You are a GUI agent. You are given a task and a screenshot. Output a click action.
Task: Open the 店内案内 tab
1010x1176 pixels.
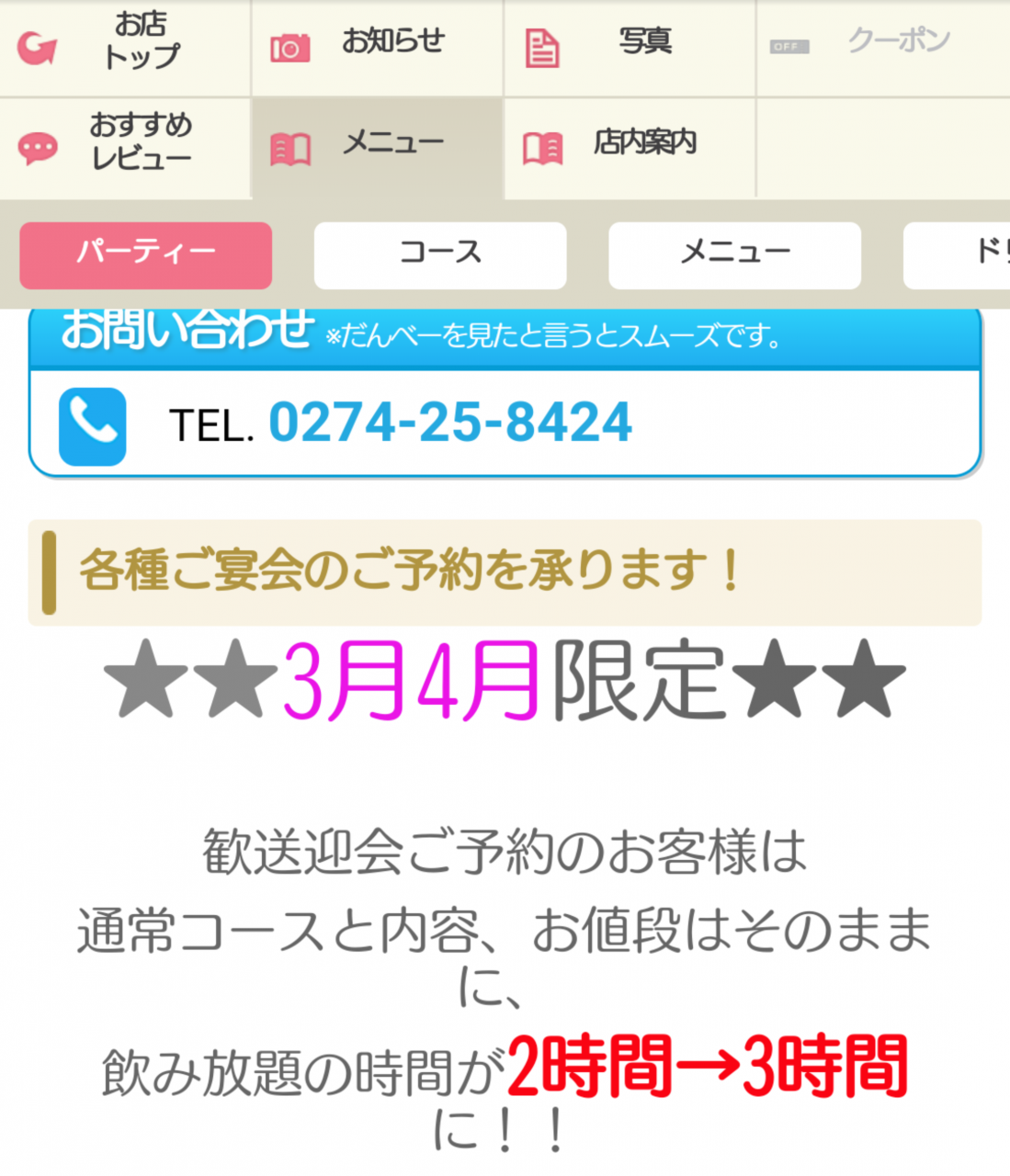[630, 147]
